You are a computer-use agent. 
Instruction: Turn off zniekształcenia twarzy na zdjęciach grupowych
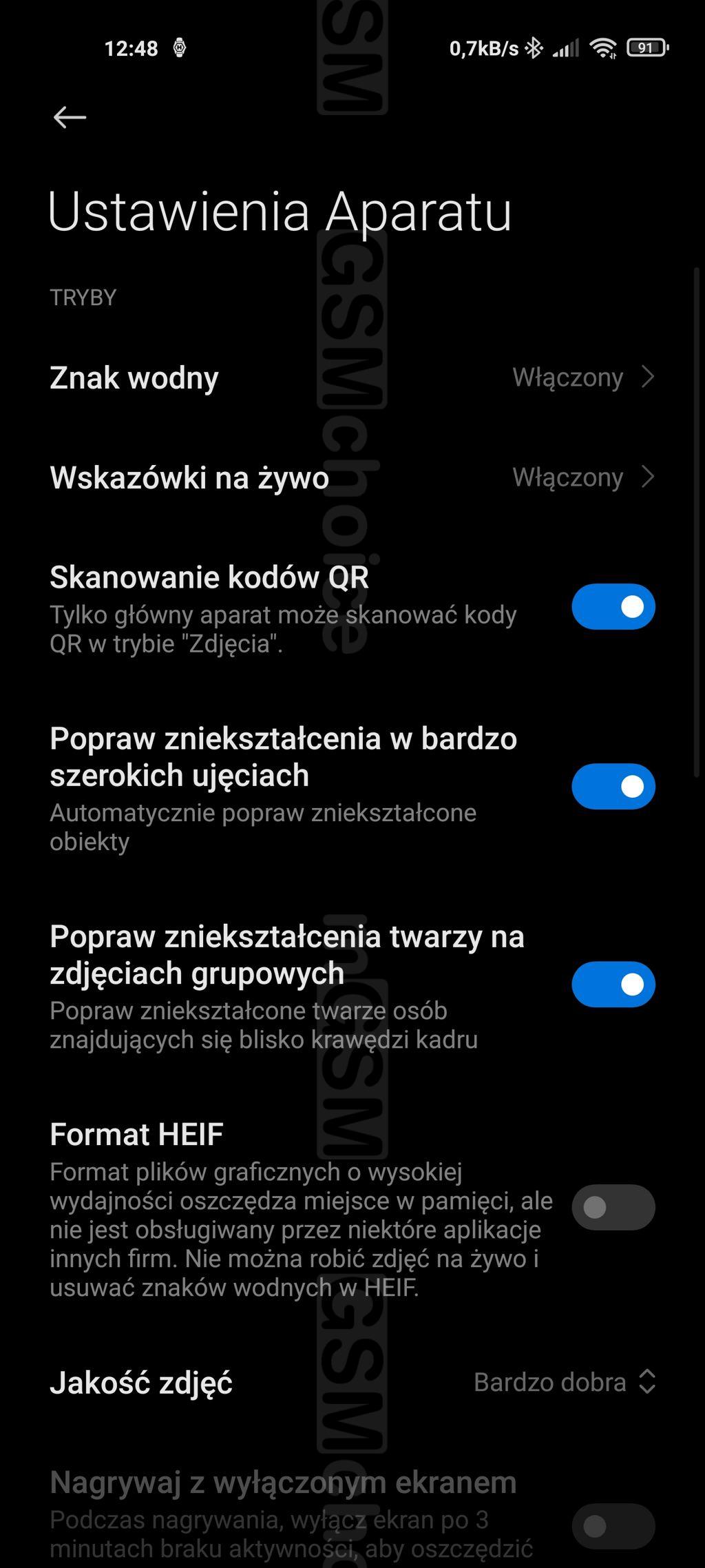(x=613, y=984)
